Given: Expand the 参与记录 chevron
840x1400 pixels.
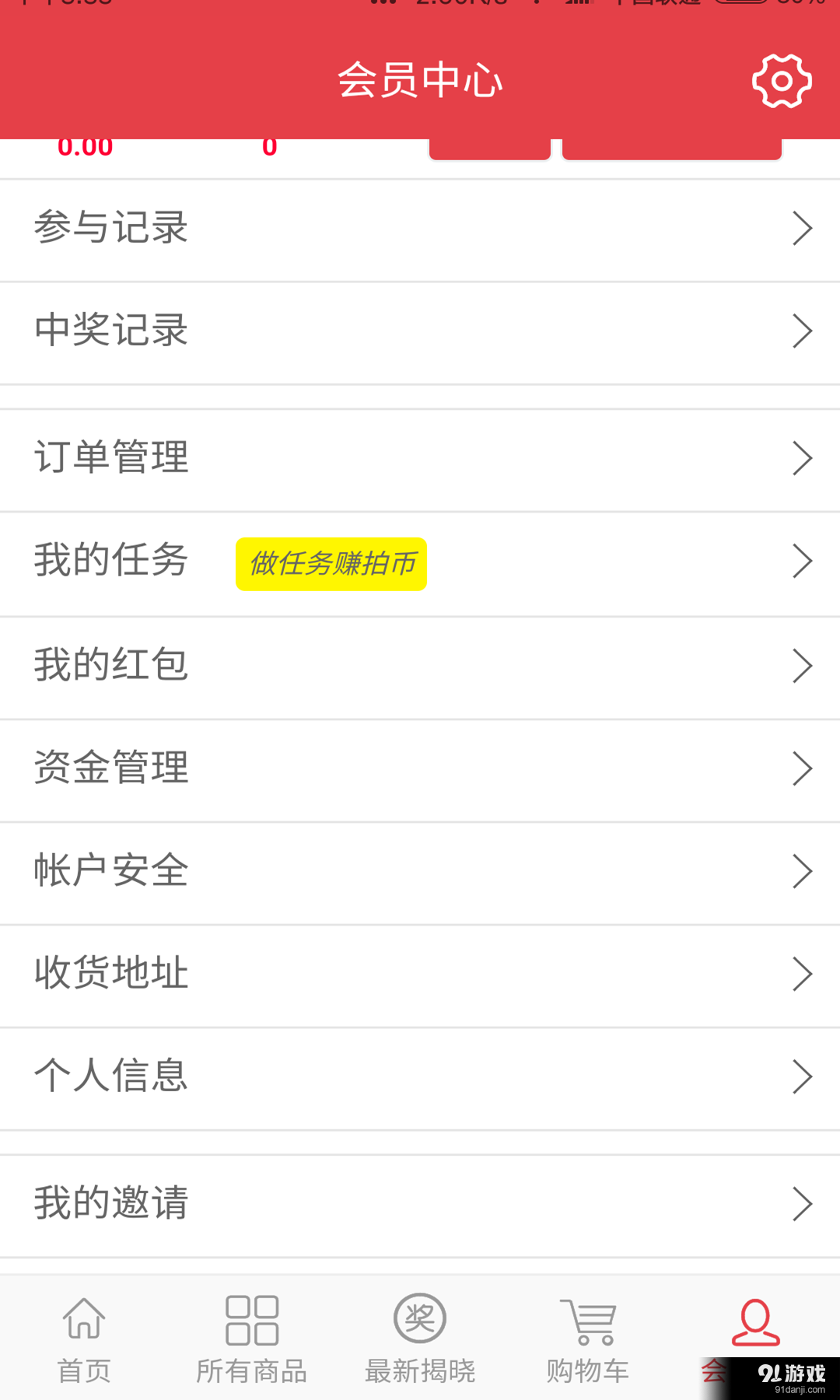Looking at the screenshot, I should [803, 228].
